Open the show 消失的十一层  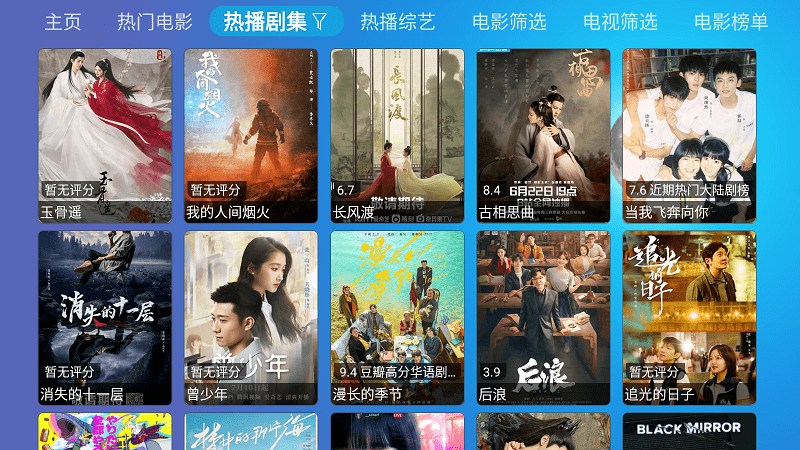105,318
